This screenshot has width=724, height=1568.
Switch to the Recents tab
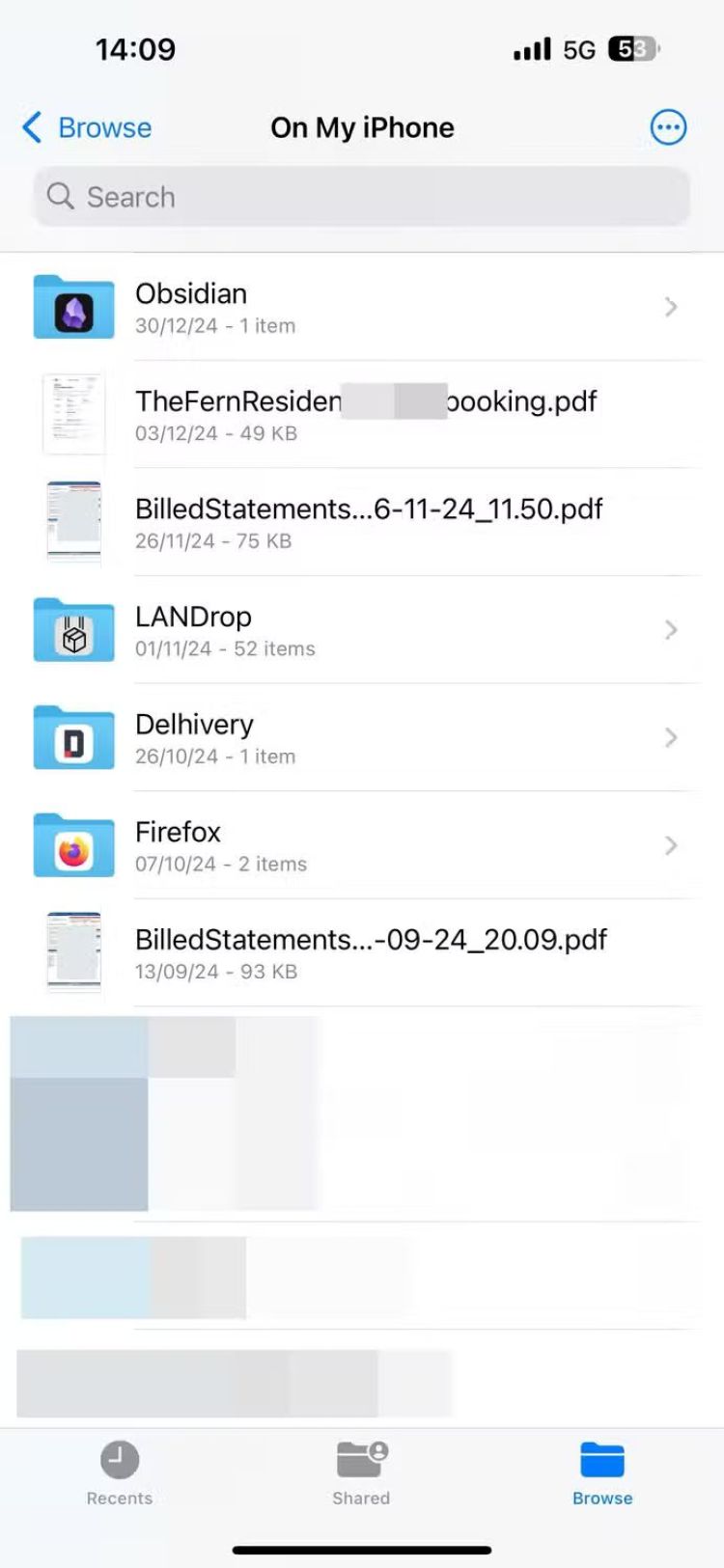[120, 1472]
